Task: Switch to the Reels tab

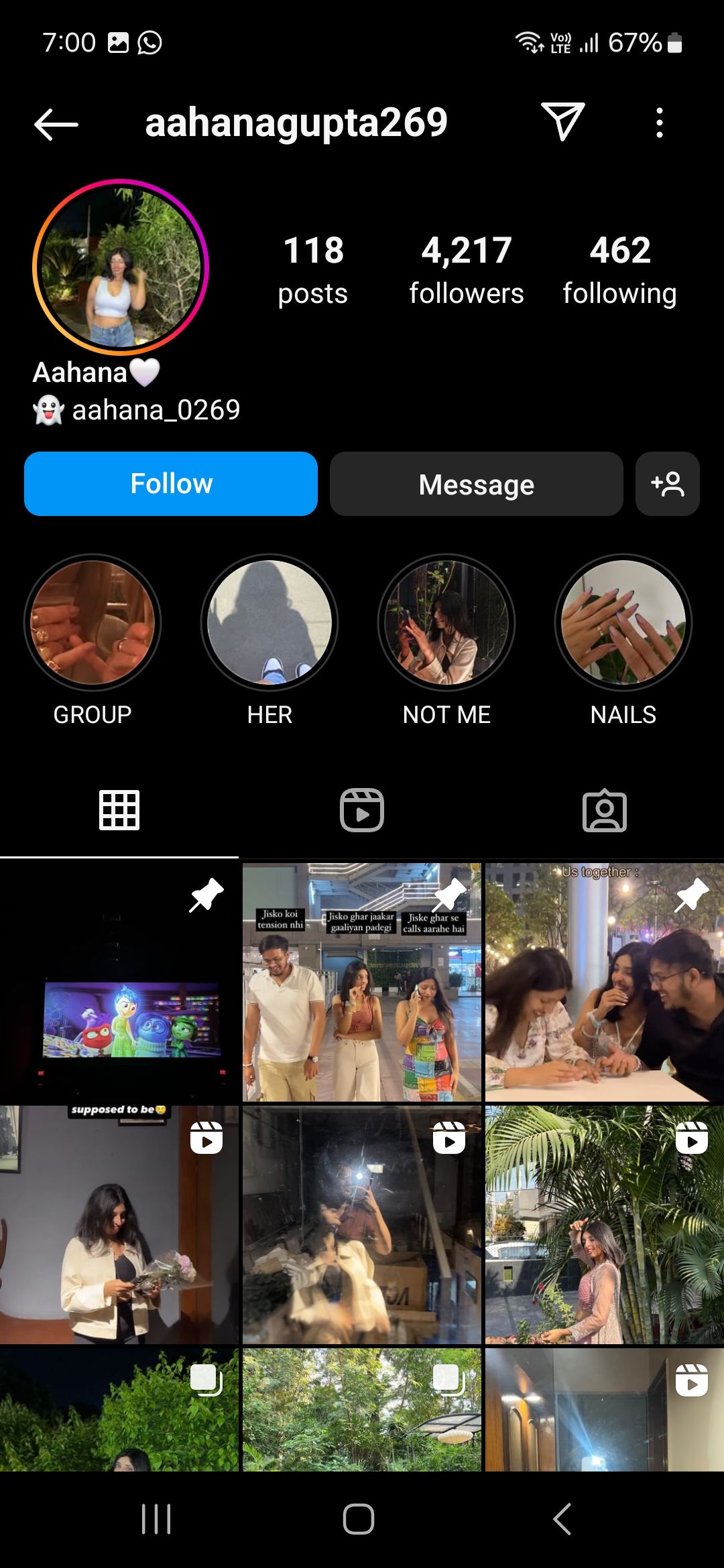Action: (362, 811)
